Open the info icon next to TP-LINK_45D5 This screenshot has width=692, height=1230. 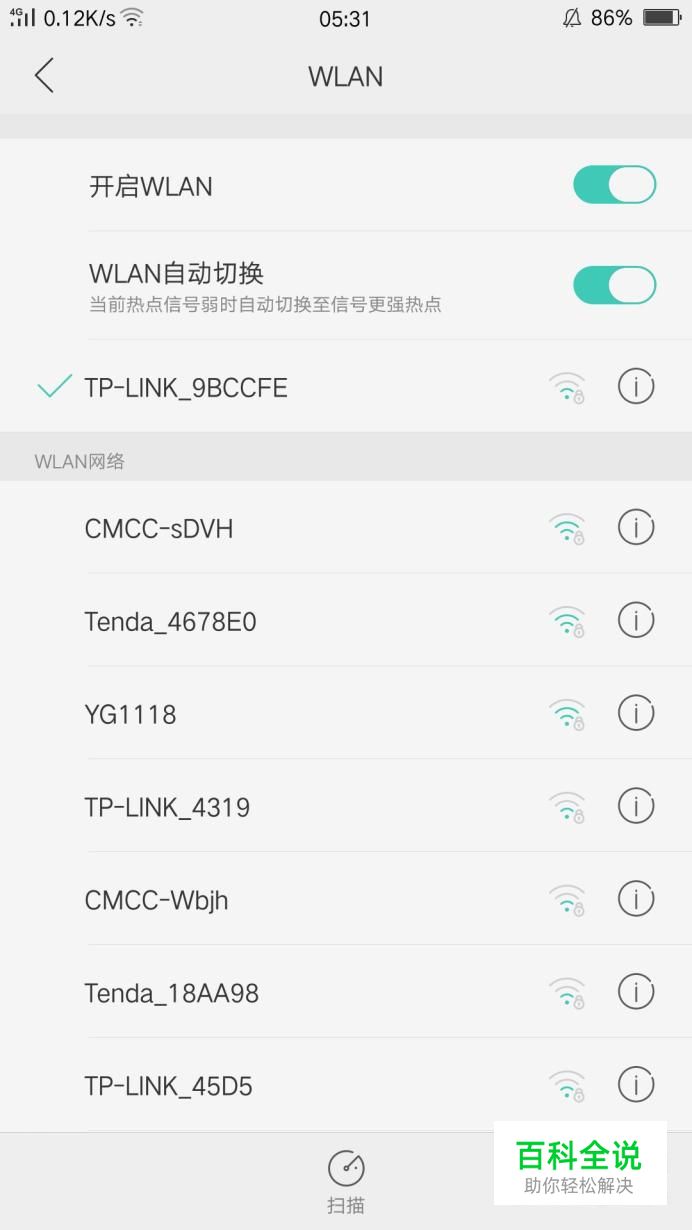coord(636,1084)
